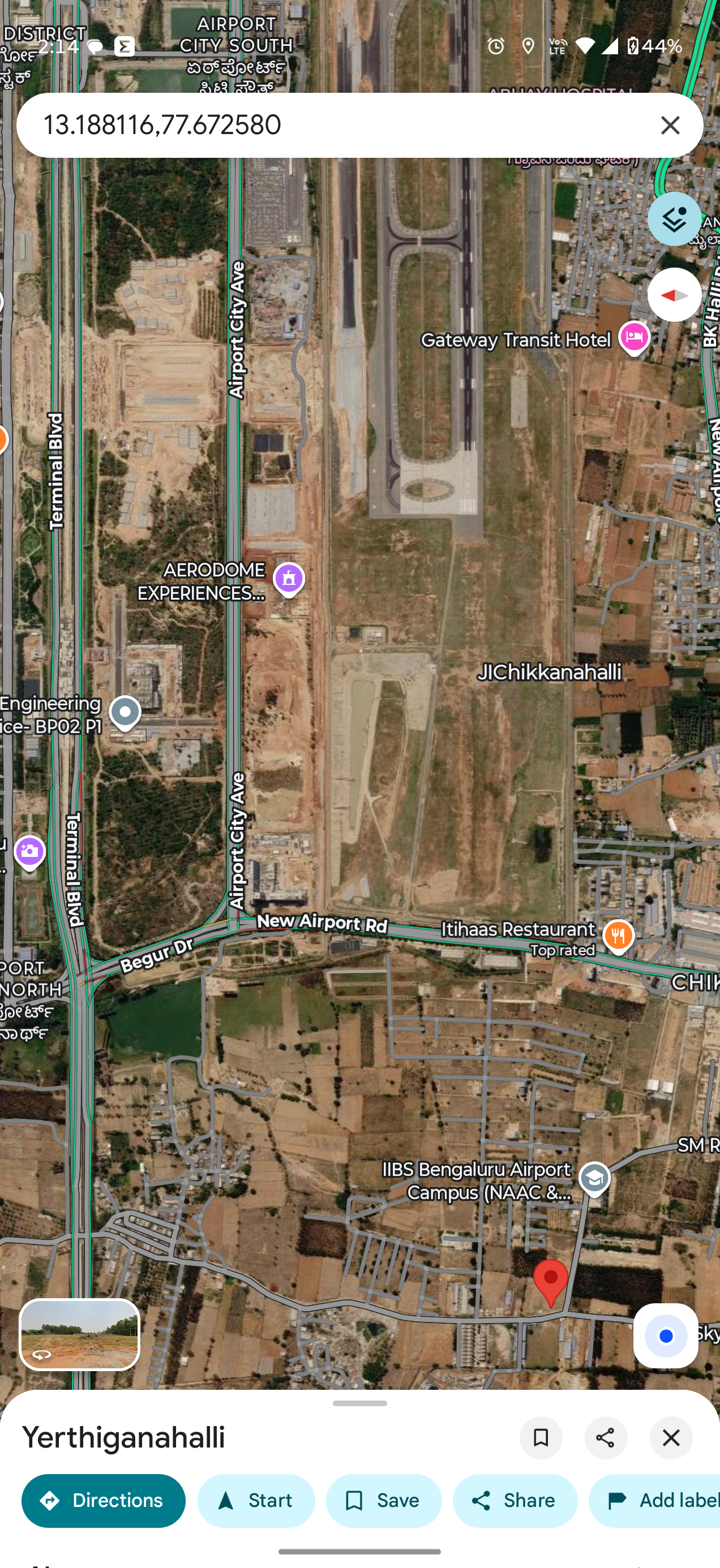Image resolution: width=720 pixels, height=1568 pixels.
Task: Open the Street View thumbnail
Action: (x=80, y=1334)
